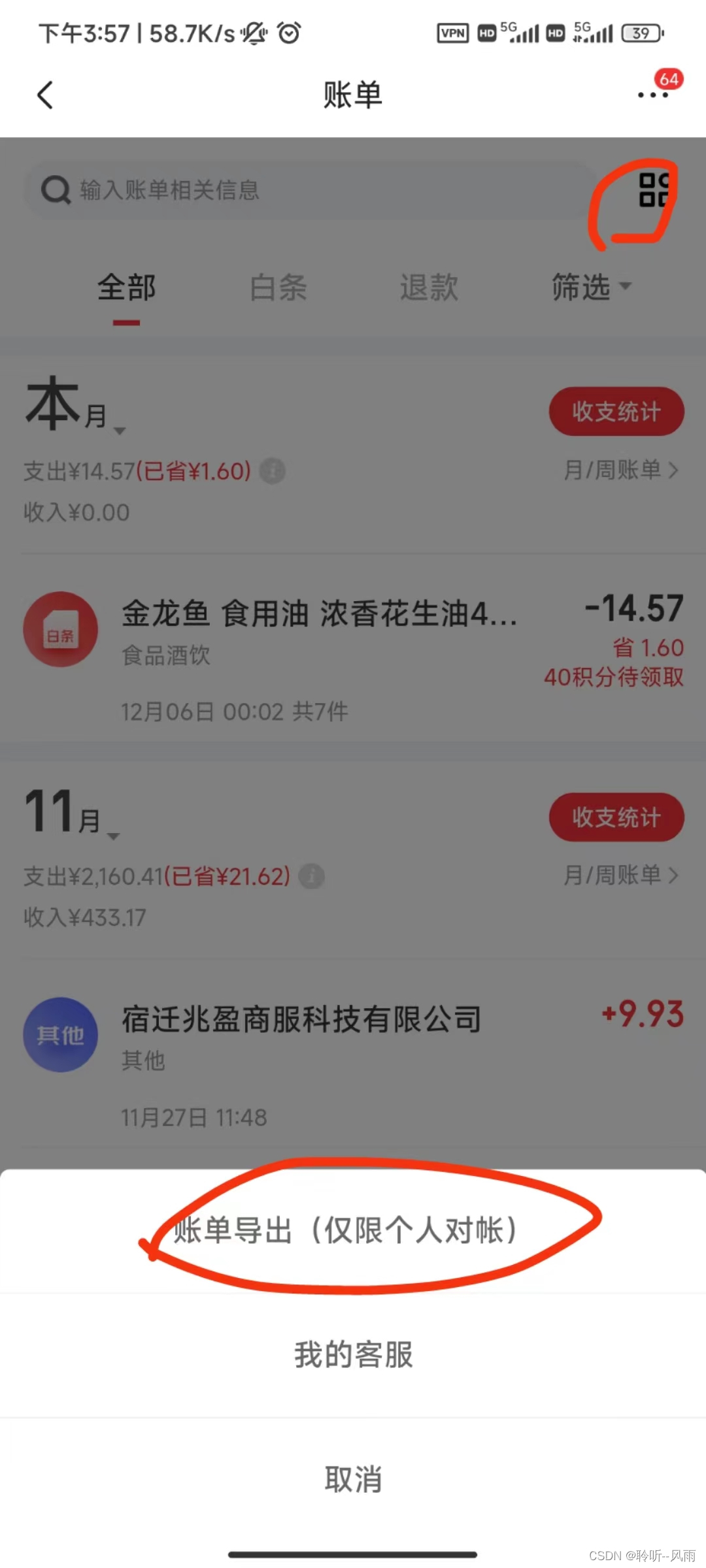Image resolution: width=706 pixels, height=1568 pixels.
Task: Tap 取消 to dismiss the sheet
Action: click(x=353, y=1480)
